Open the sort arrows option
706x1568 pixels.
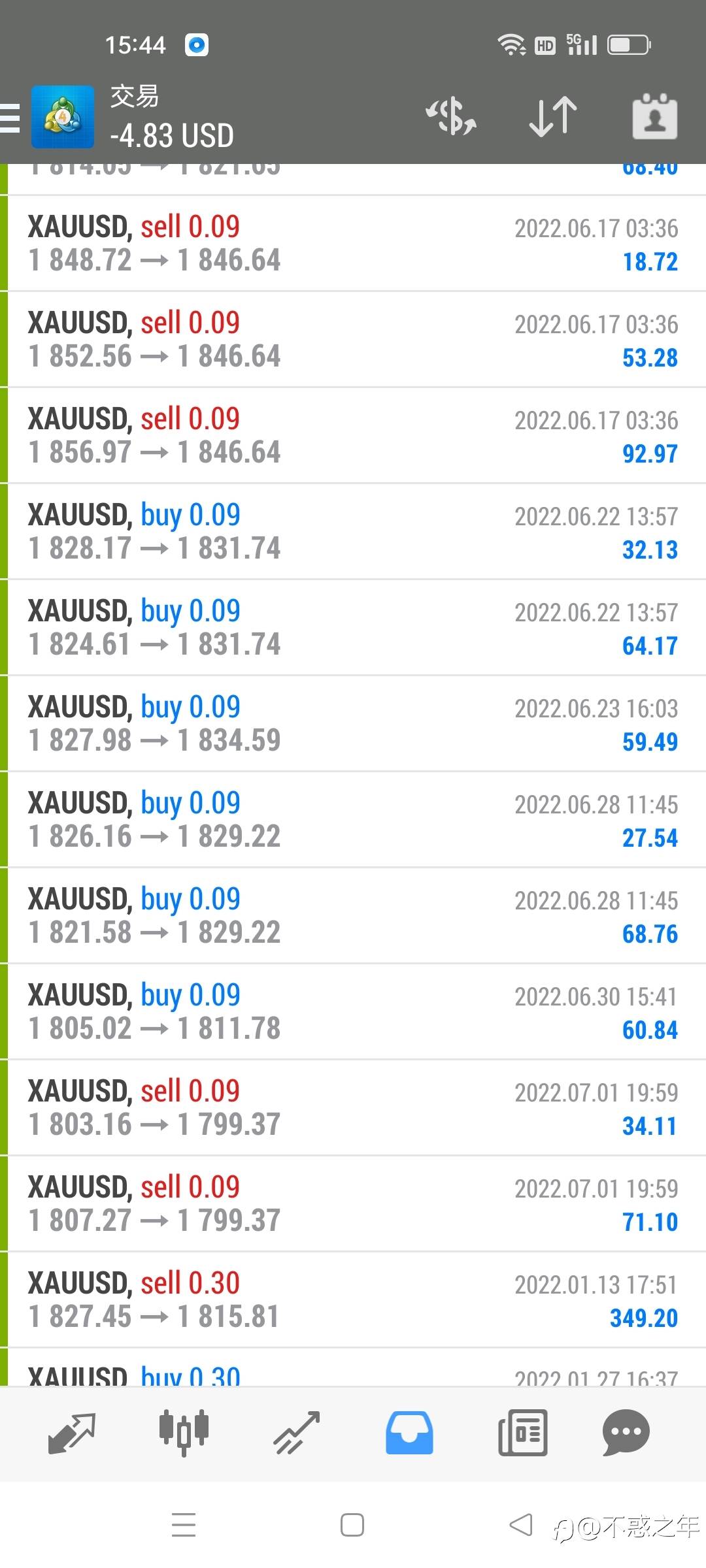pos(553,117)
